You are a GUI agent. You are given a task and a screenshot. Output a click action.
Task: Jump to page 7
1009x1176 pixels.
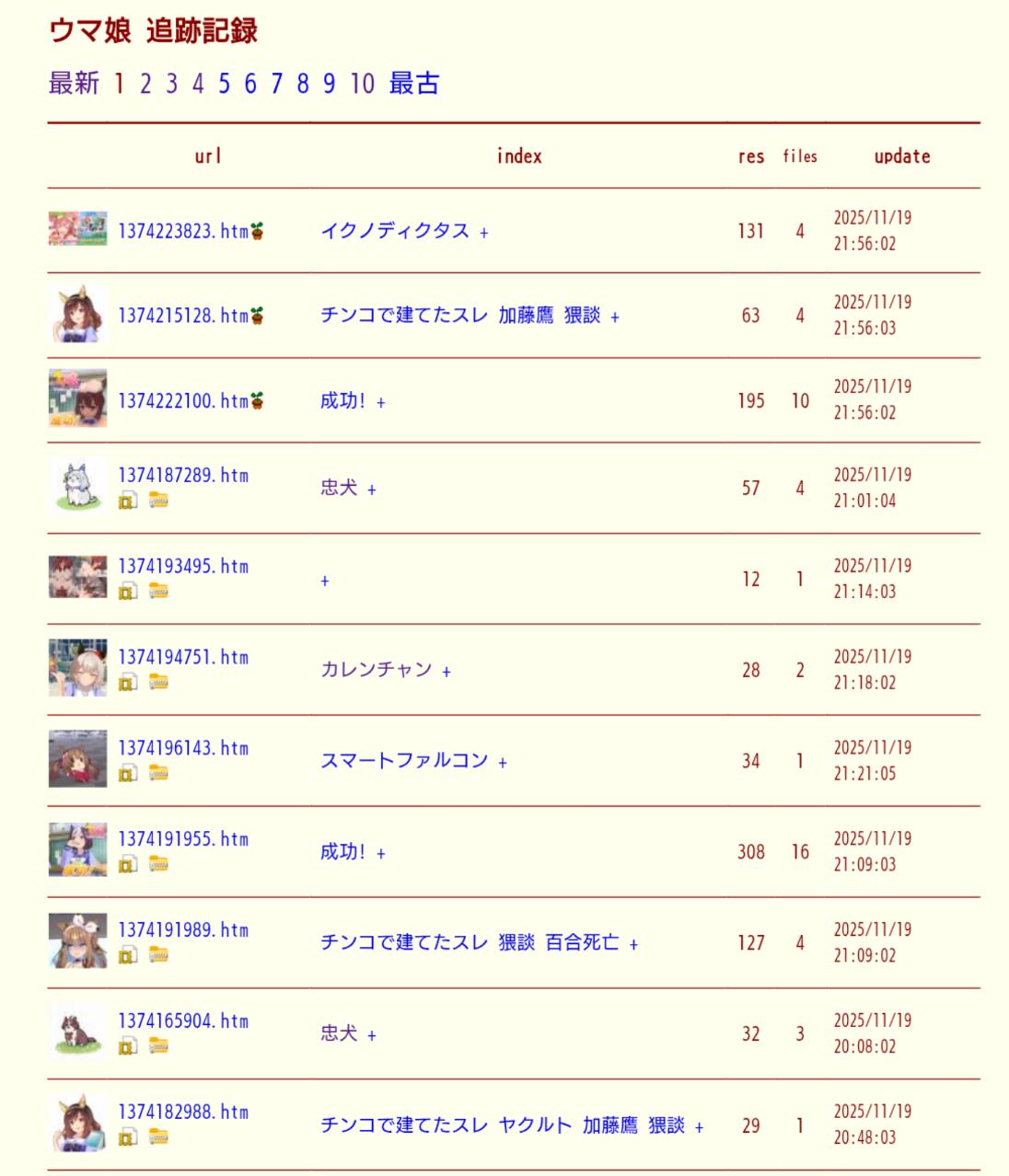pos(276,84)
